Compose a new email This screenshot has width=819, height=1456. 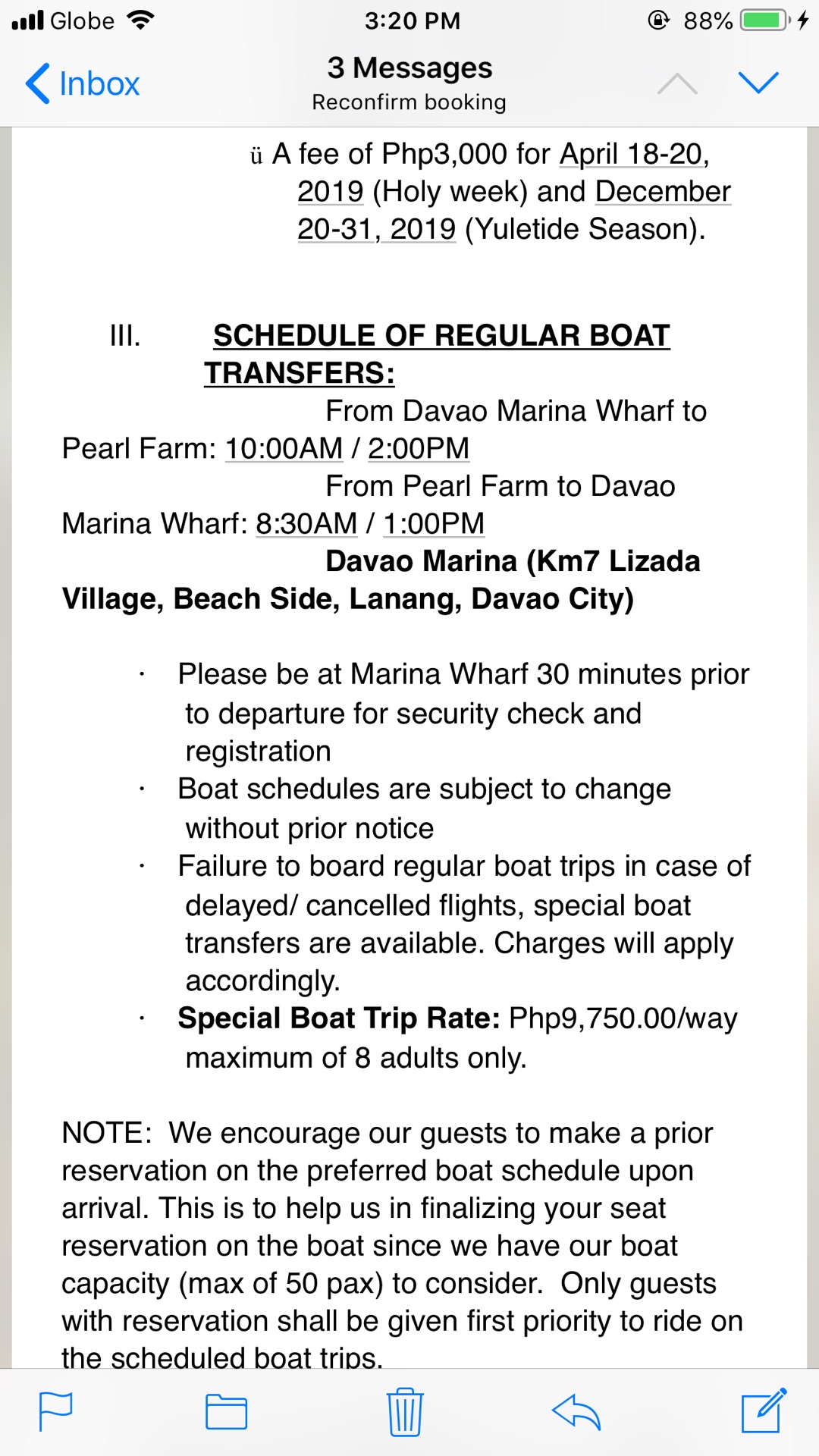tap(764, 1410)
